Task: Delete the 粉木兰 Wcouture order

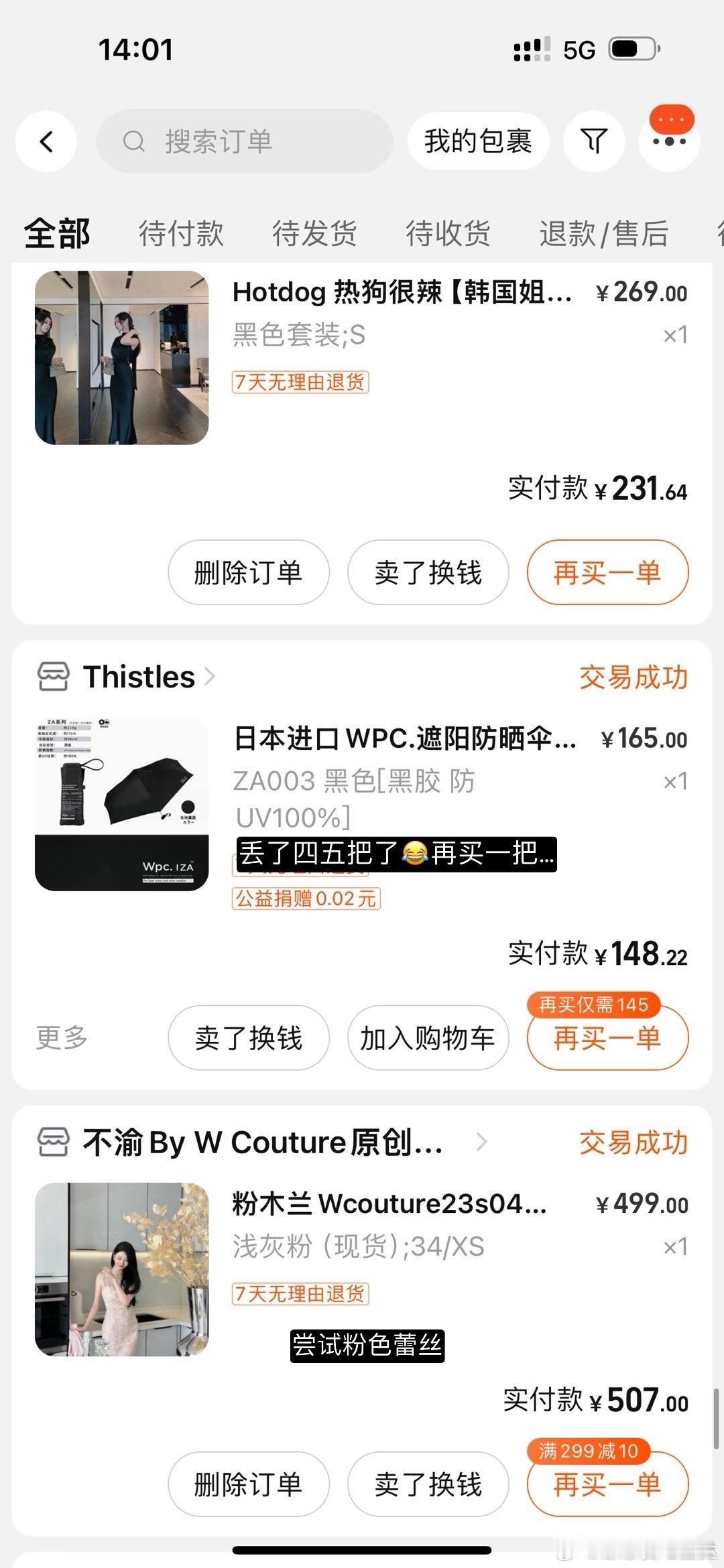Action: pos(248,1484)
